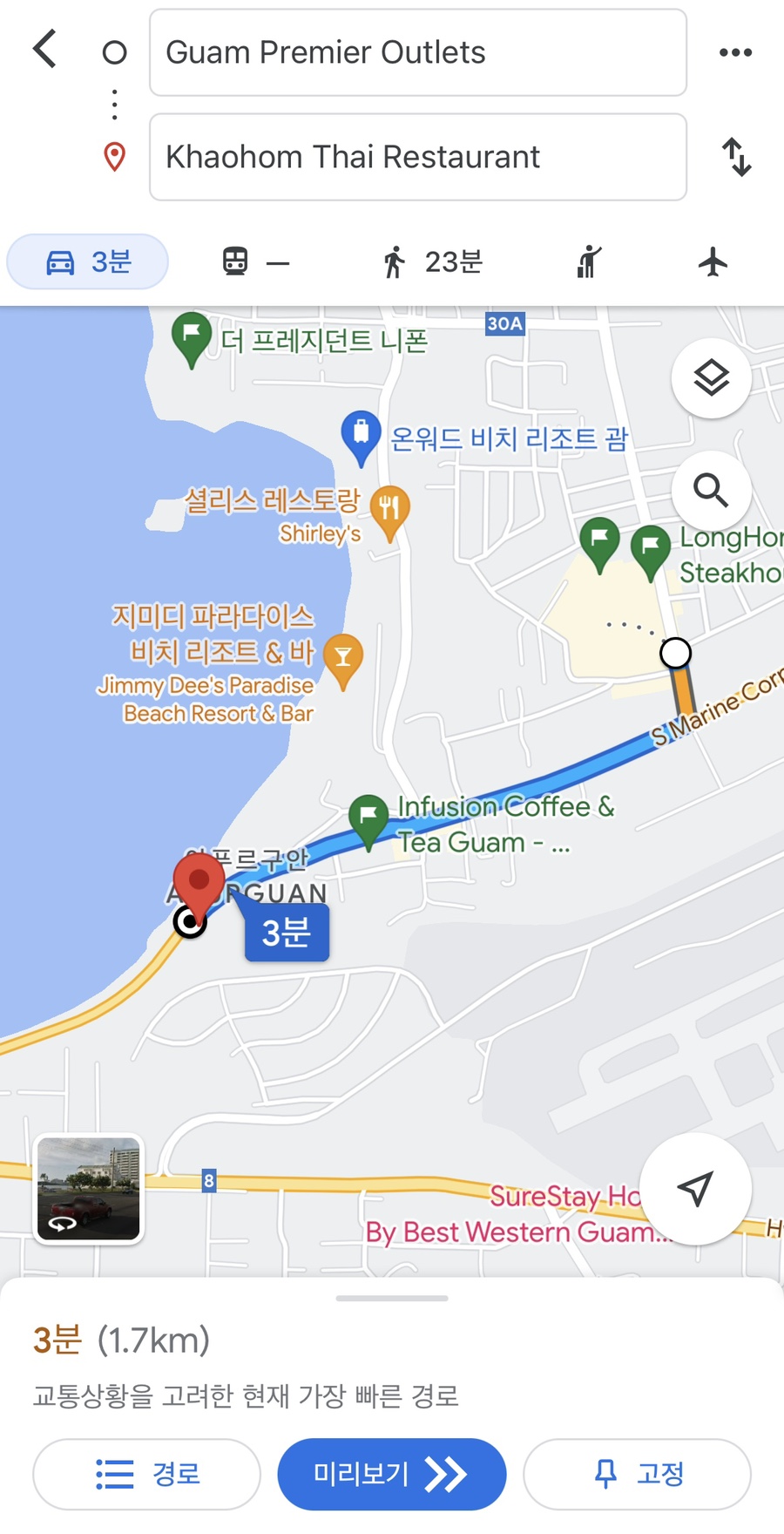Edit destination Khaohom Thai Restaurant
The width and height of the screenshot is (784, 1534).
[417, 157]
